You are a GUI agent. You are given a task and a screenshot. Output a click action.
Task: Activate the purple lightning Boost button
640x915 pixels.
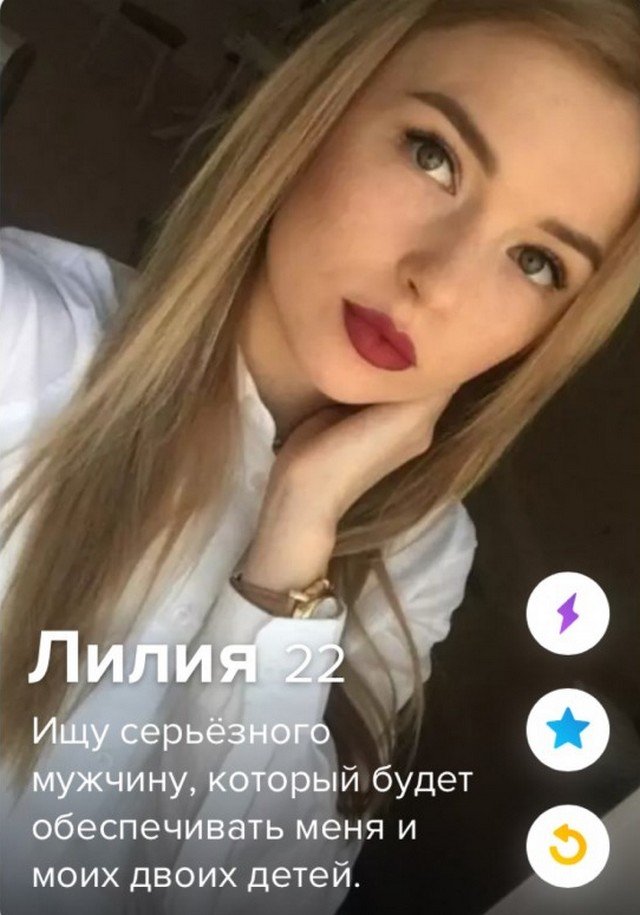(x=567, y=613)
